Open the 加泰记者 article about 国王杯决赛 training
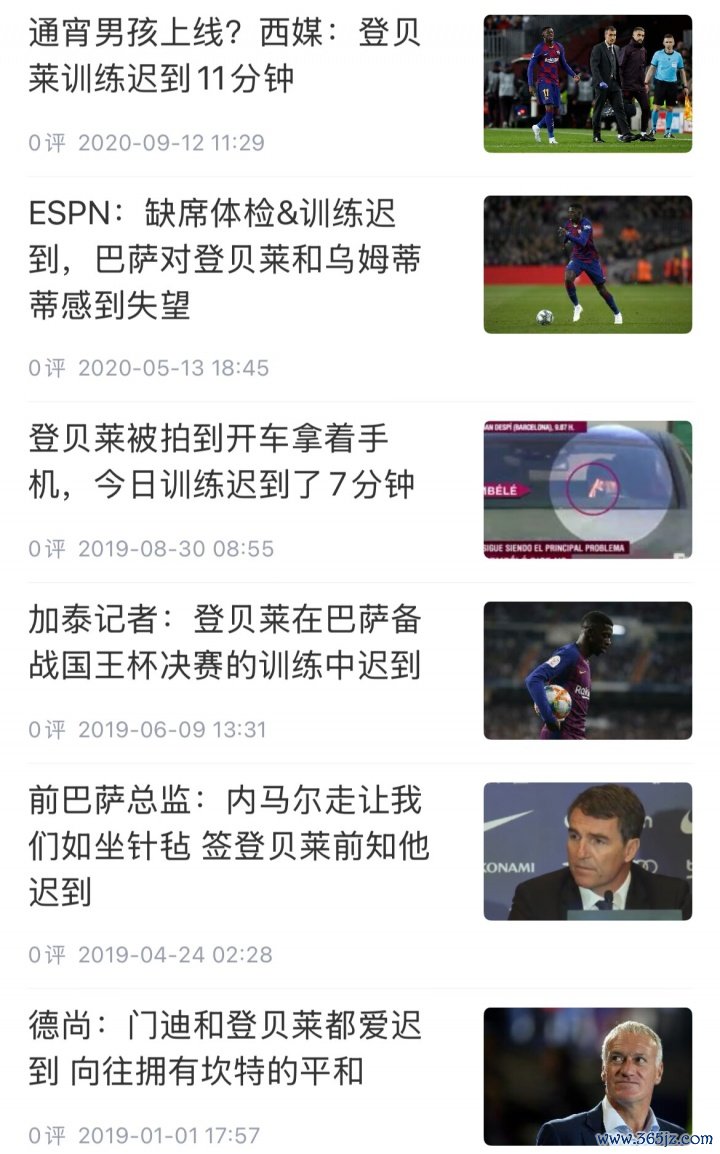 (x=225, y=642)
